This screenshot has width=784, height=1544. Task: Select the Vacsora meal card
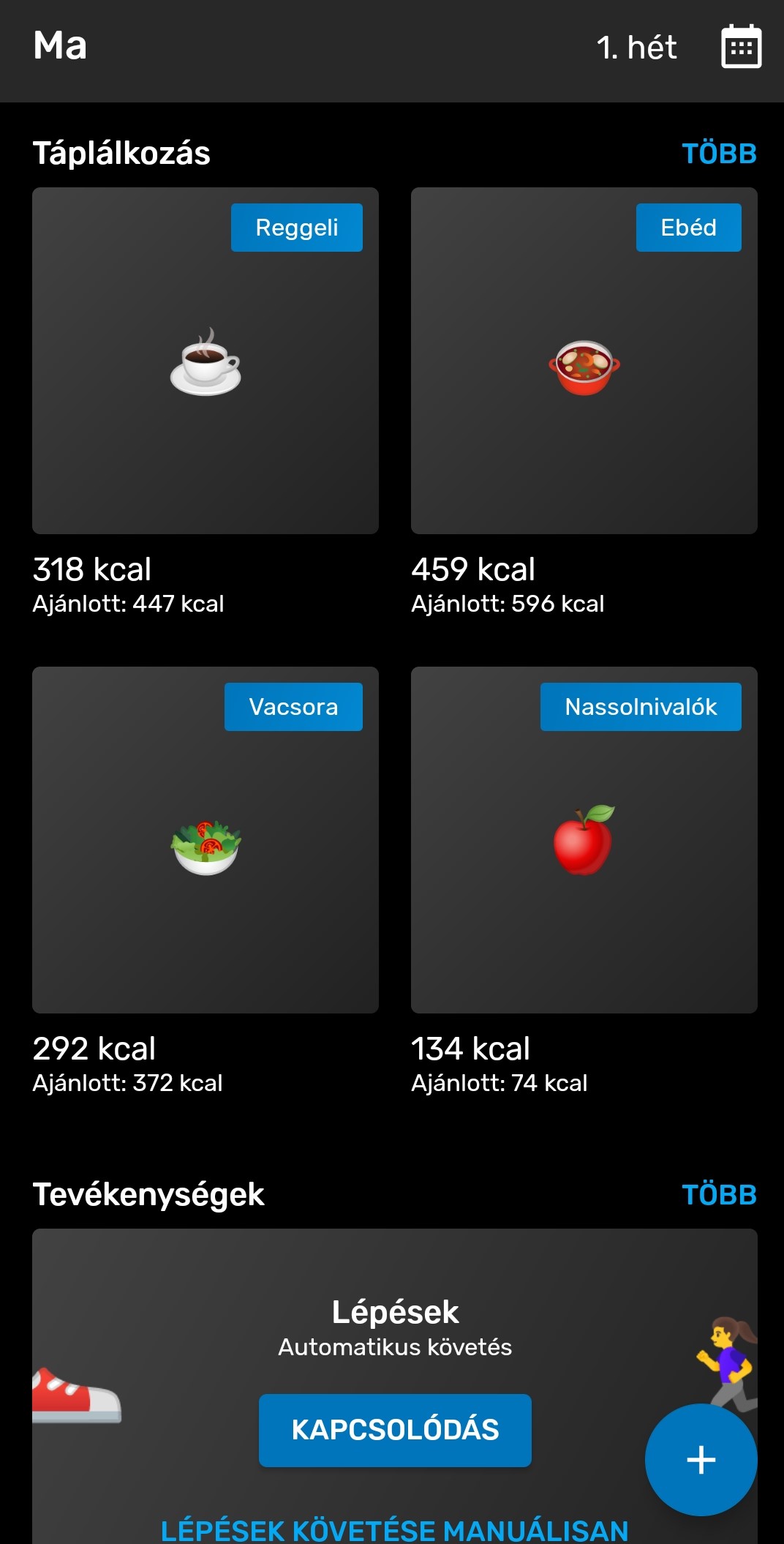click(x=206, y=839)
